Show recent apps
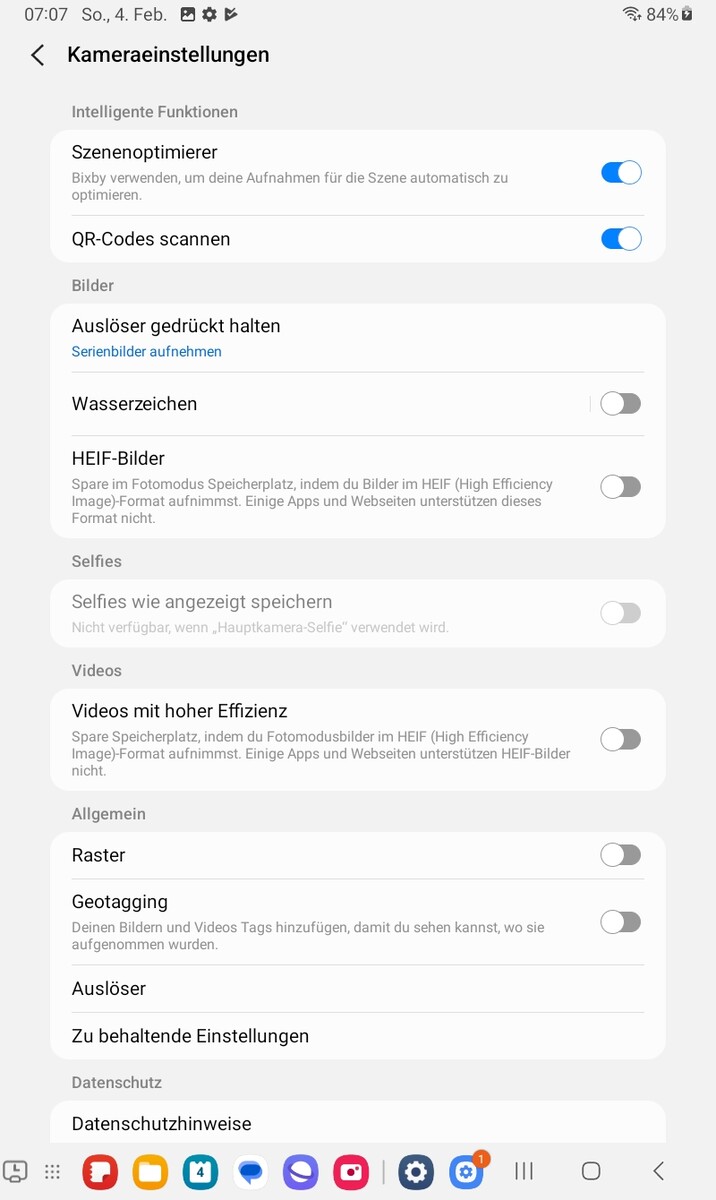 (524, 1171)
